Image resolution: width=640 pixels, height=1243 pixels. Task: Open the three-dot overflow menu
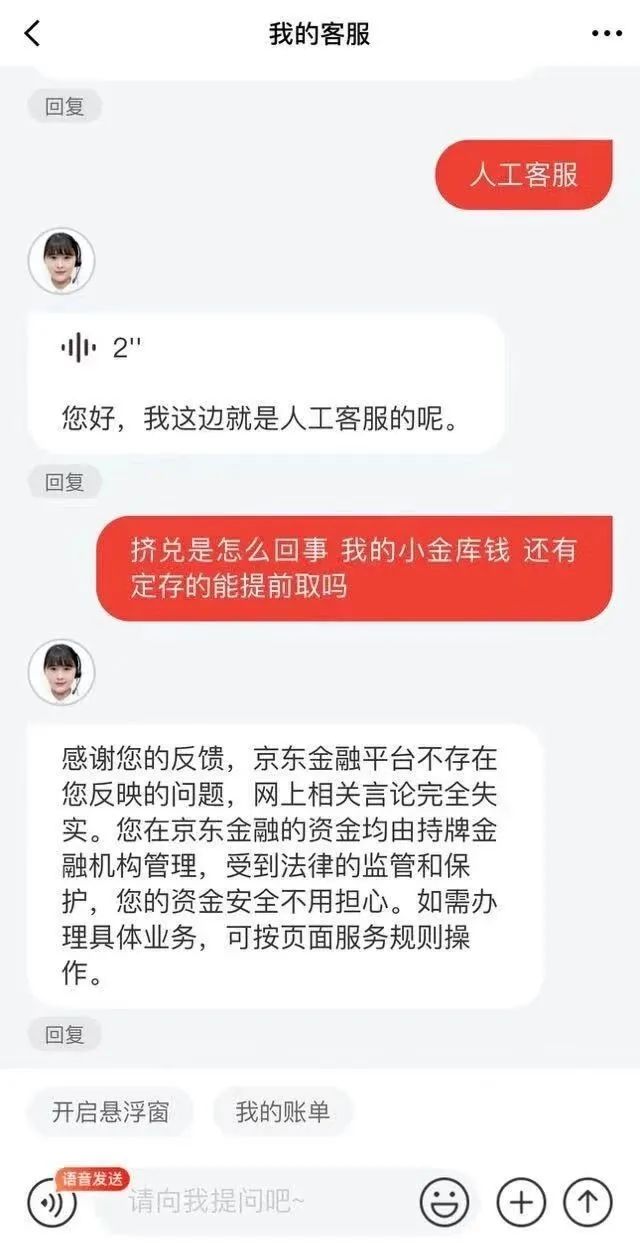pos(606,33)
